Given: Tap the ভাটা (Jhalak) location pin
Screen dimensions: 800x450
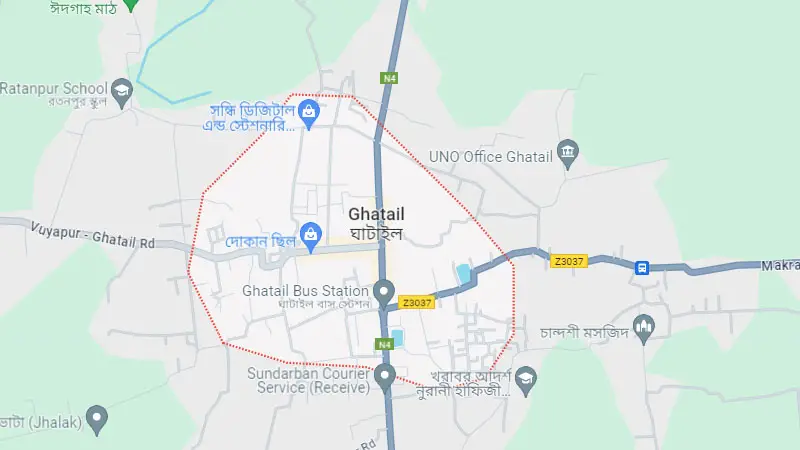Looking at the screenshot, I should point(96,417).
